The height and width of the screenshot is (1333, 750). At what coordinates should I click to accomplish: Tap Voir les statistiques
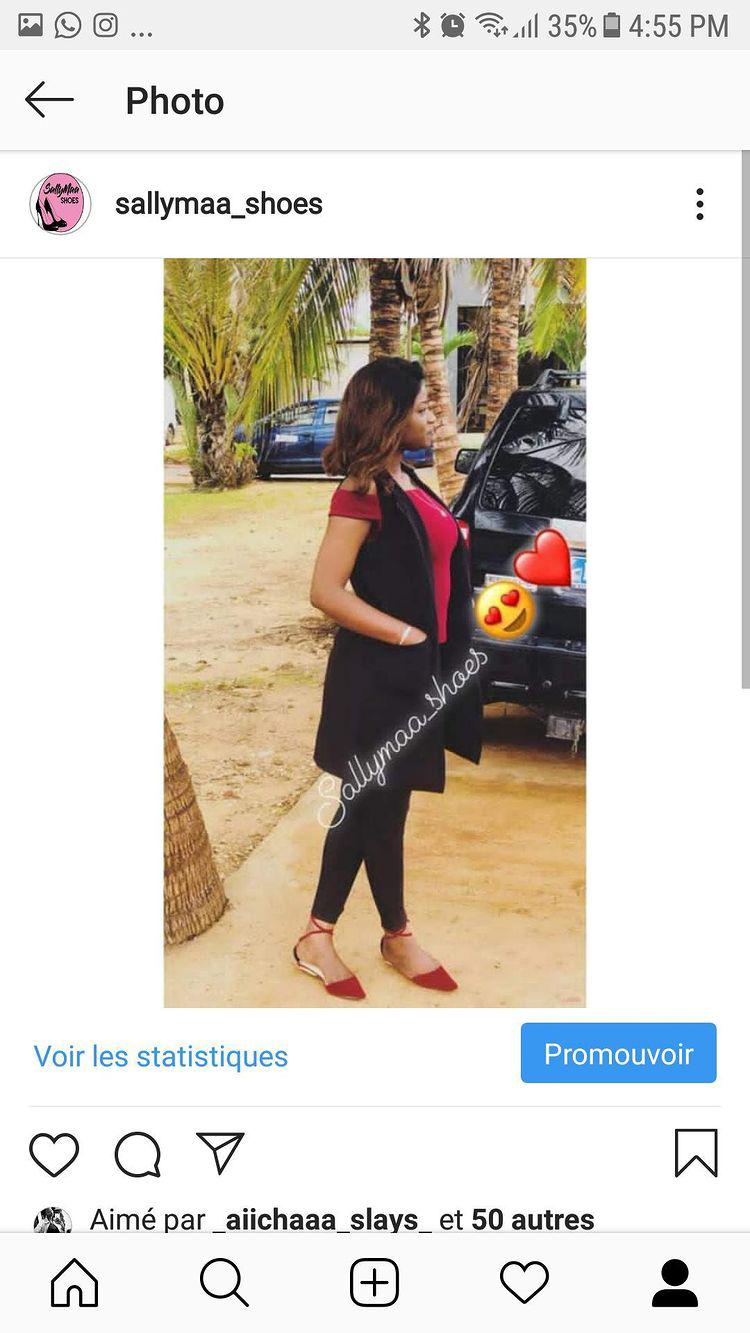[x=161, y=1056]
